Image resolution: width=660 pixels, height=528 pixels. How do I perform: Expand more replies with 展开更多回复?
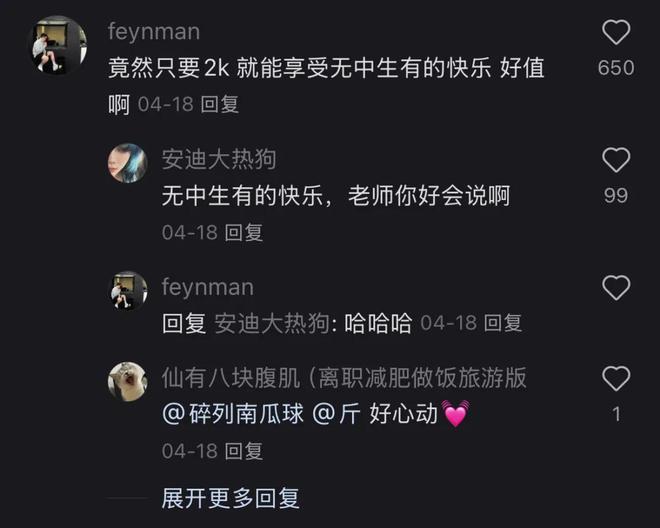[230, 497]
